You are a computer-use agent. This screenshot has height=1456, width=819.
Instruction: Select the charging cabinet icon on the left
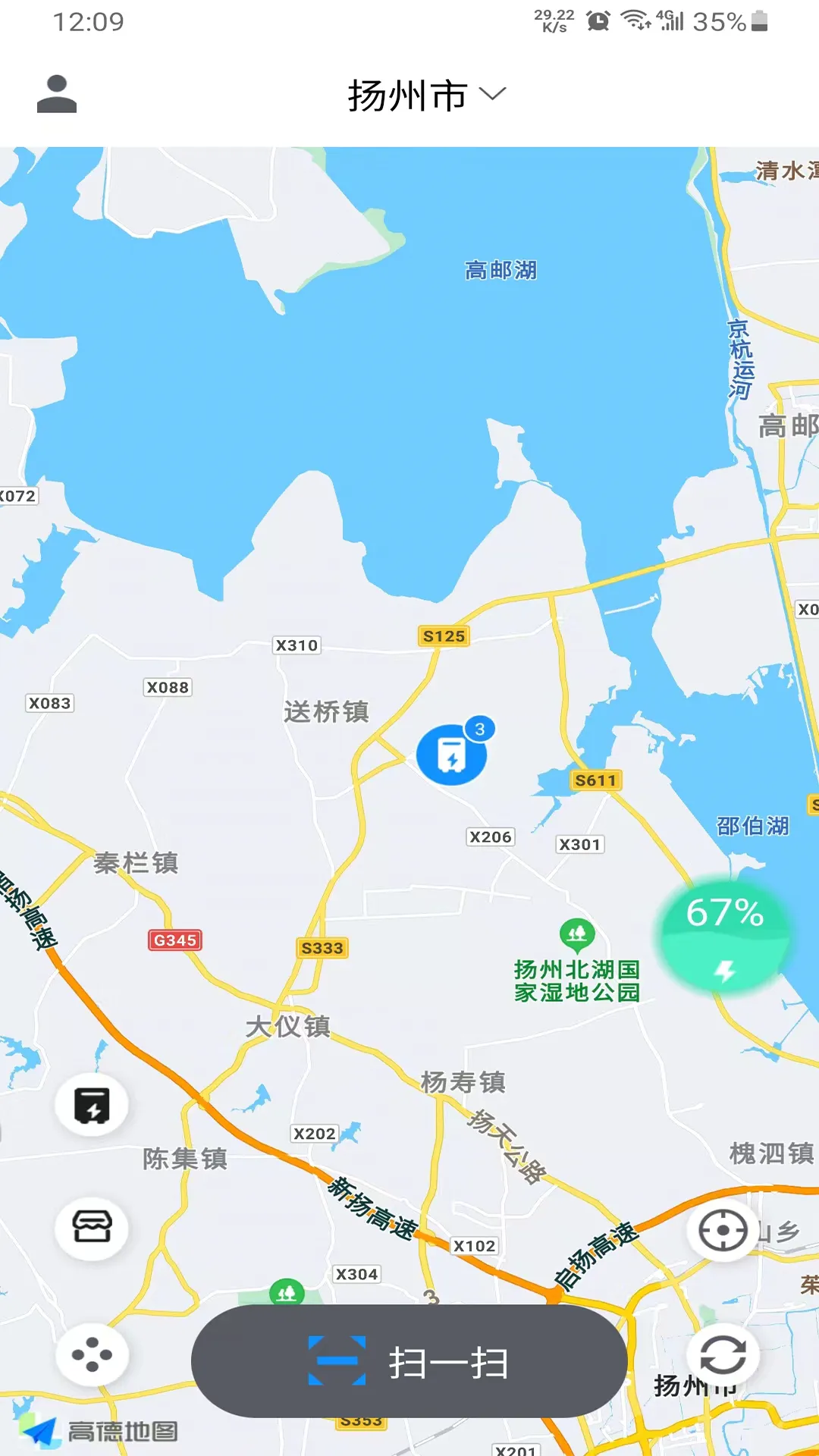click(90, 1106)
